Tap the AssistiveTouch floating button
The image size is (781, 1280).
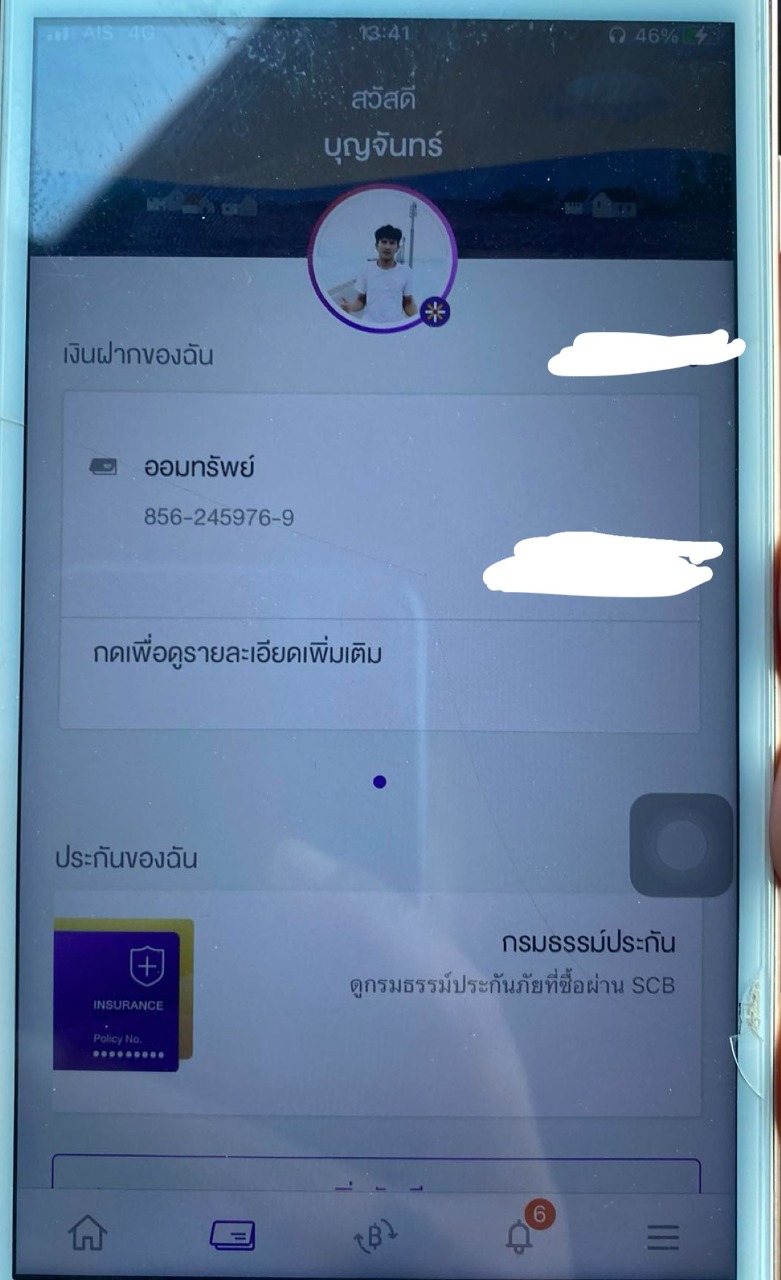click(x=681, y=845)
